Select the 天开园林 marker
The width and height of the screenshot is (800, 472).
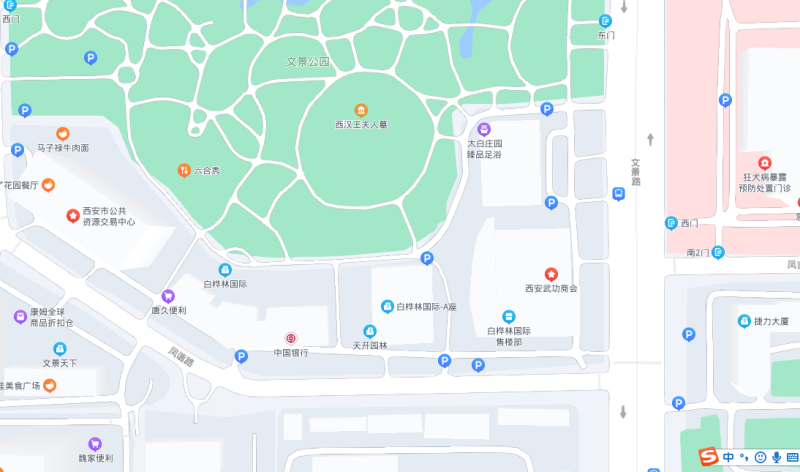coord(369,331)
